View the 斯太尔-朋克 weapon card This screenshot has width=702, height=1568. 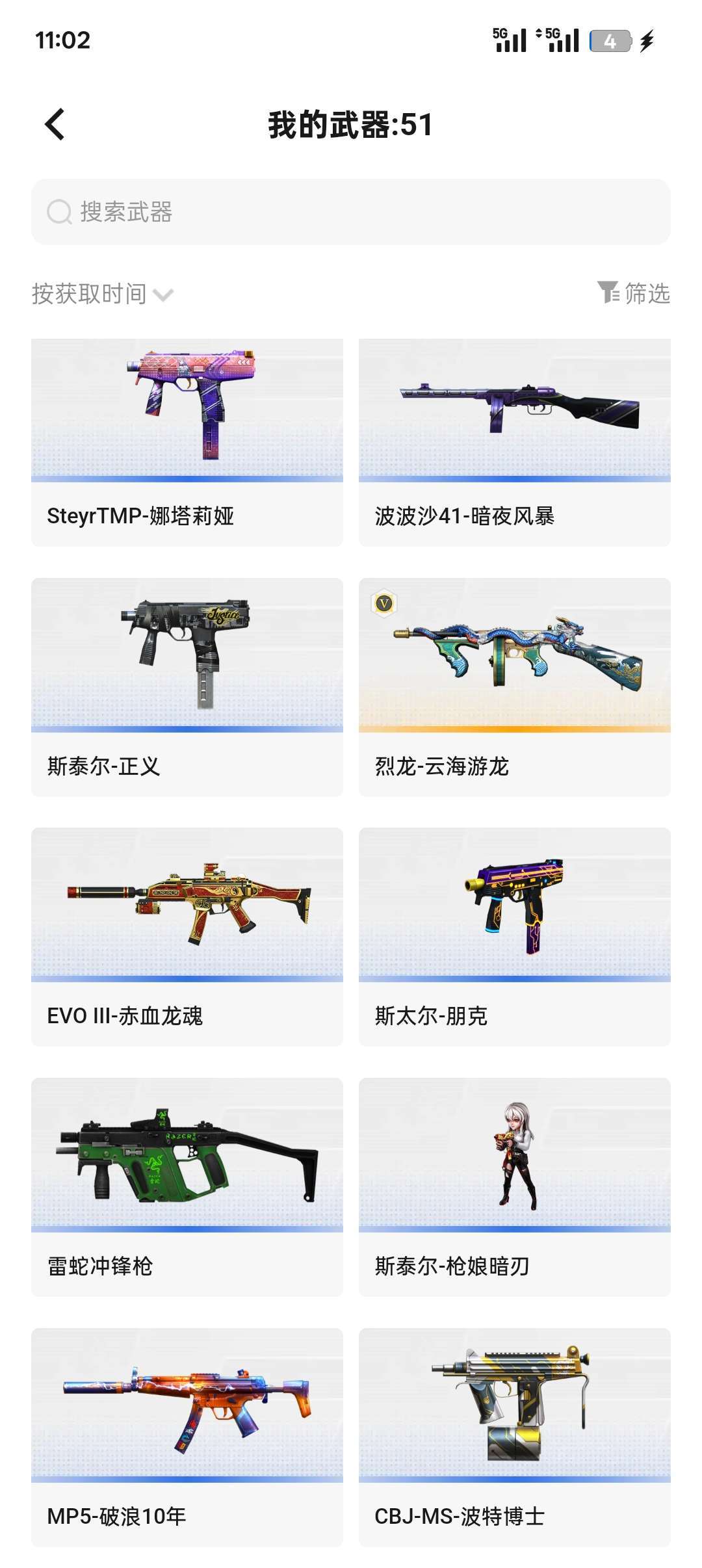point(515,936)
